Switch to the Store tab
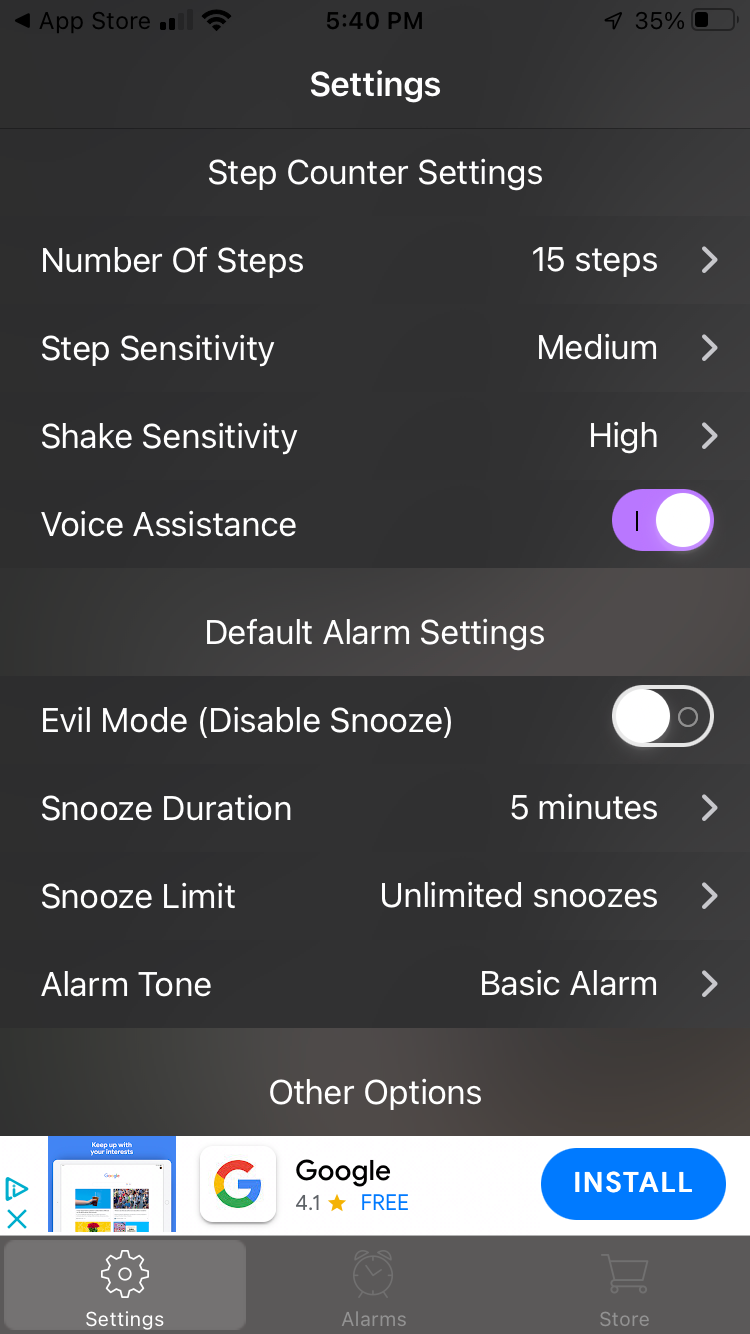The width and height of the screenshot is (750, 1334). click(x=624, y=1285)
